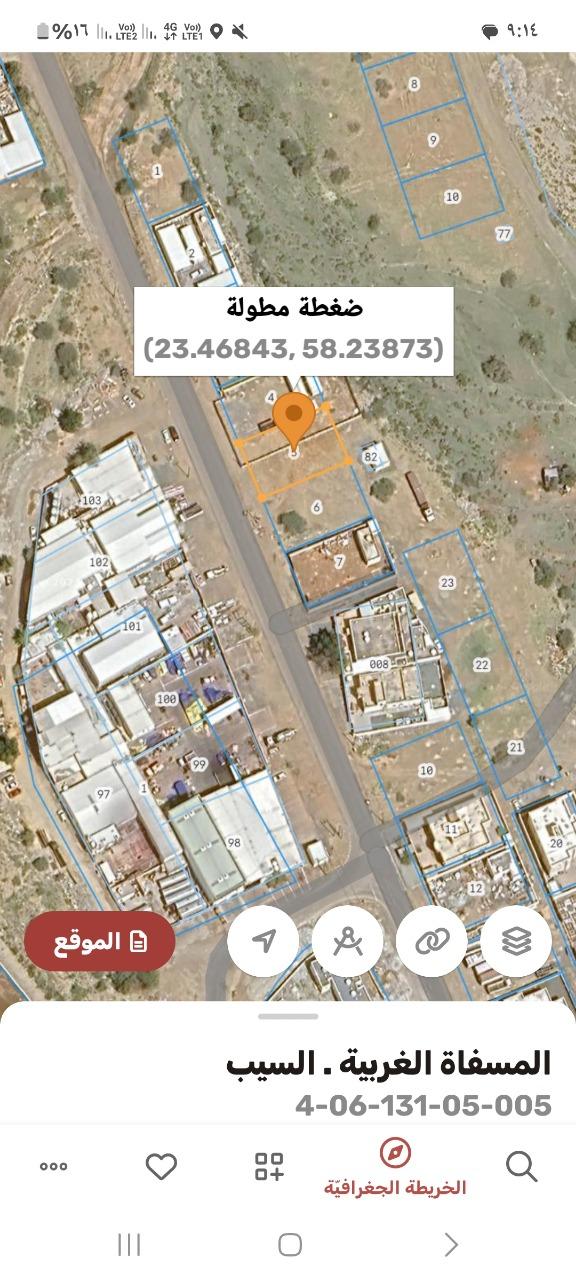The width and height of the screenshot is (576, 1281).
Task: Open the favorites heart tab
Action: coord(161,1166)
